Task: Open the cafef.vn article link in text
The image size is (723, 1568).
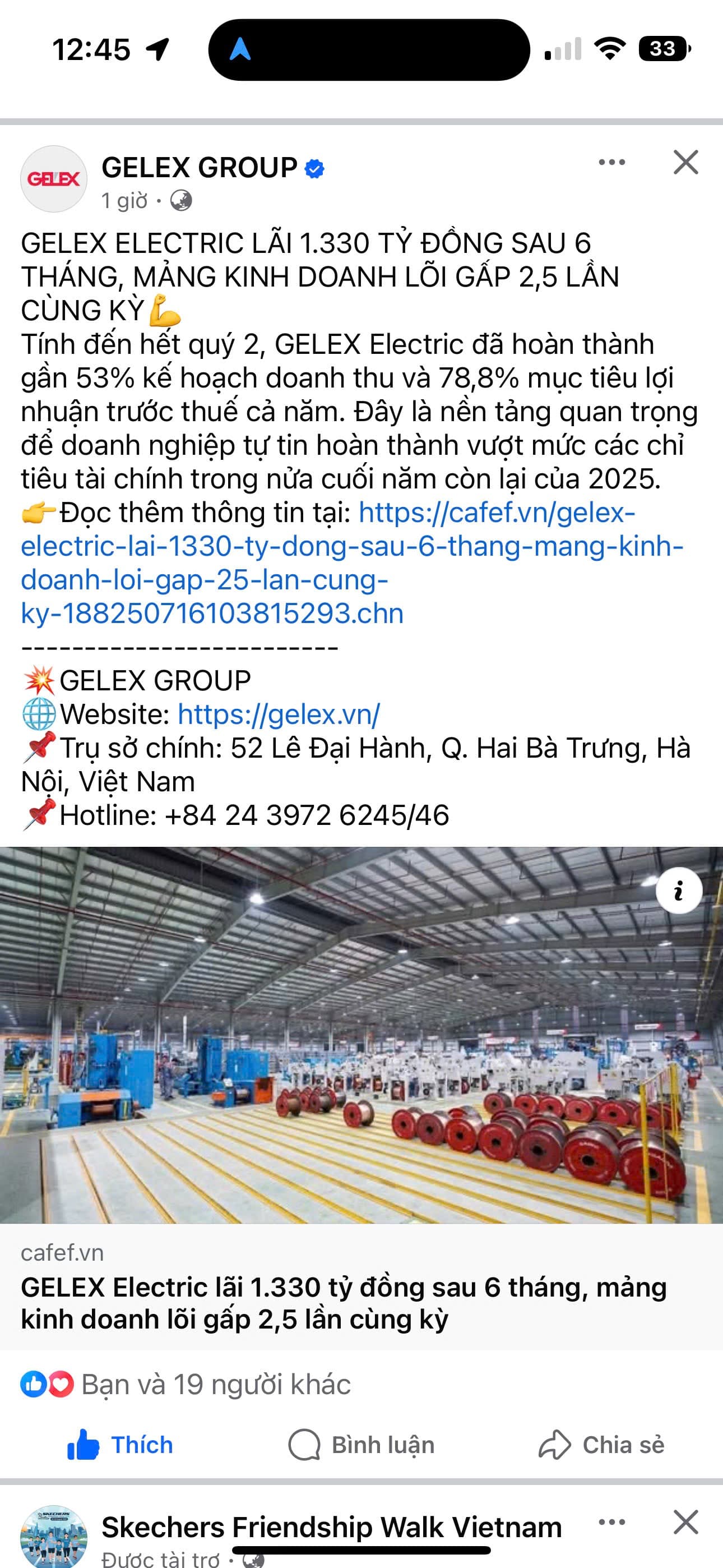Action: 352,562
